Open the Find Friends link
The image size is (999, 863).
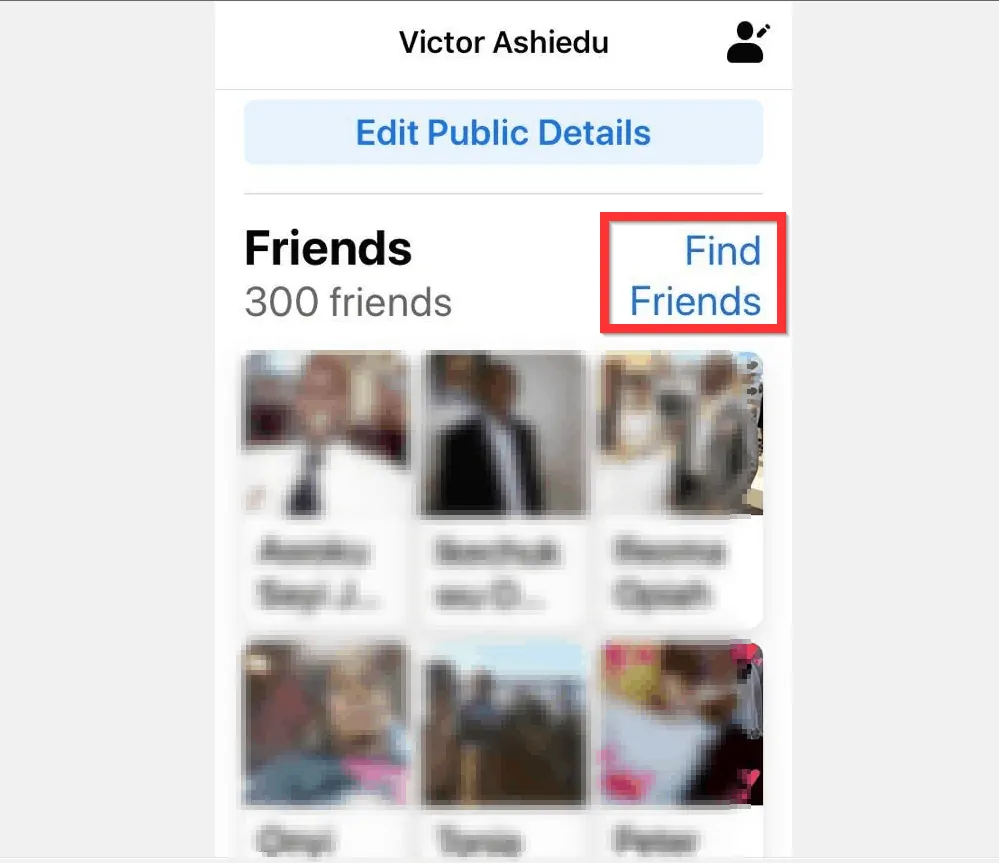(696, 275)
